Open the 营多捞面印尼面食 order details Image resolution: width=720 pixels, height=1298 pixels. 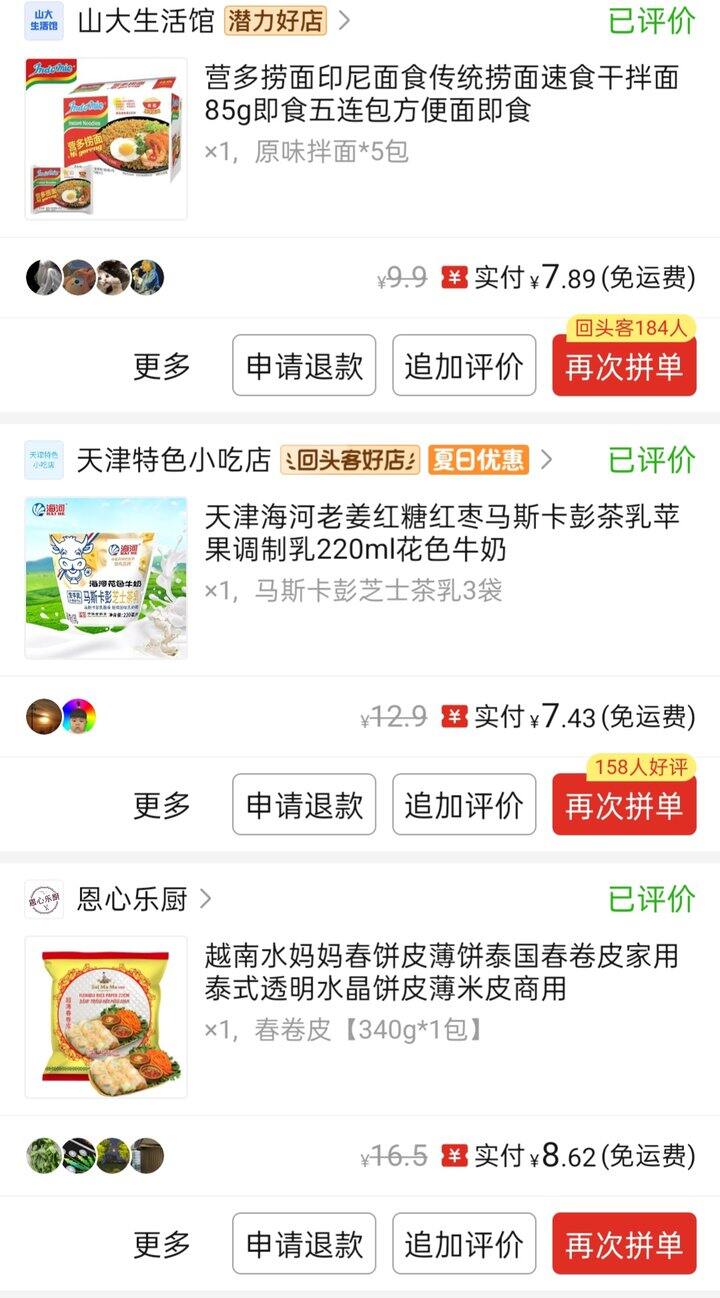pyautogui.click(x=441, y=93)
